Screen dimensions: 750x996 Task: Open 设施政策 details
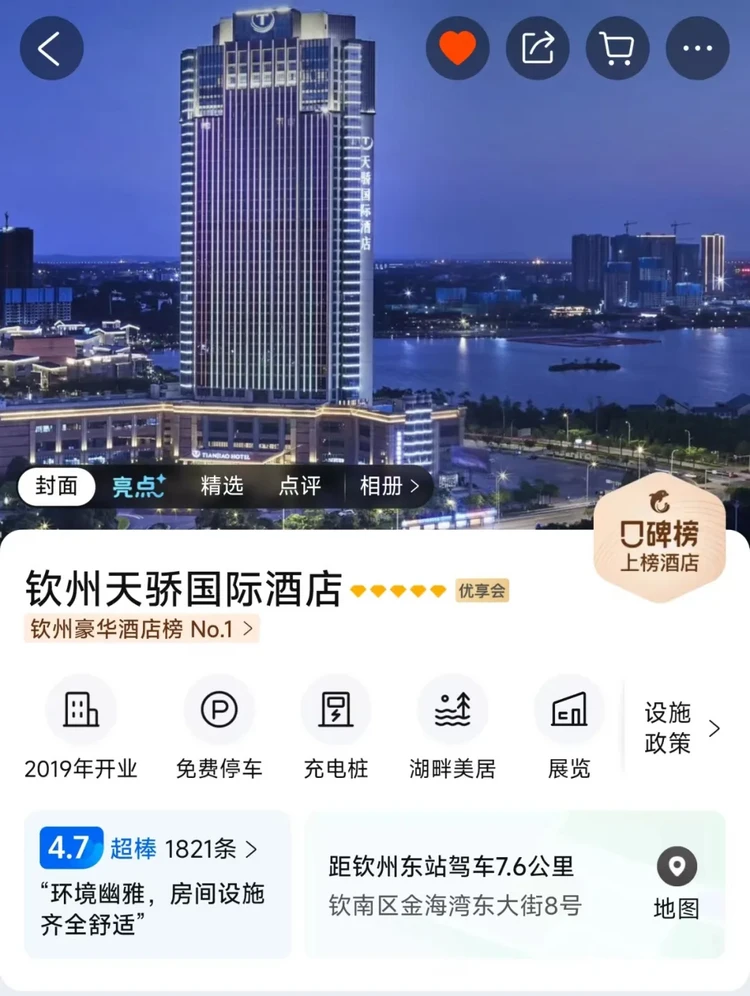click(680, 728)
